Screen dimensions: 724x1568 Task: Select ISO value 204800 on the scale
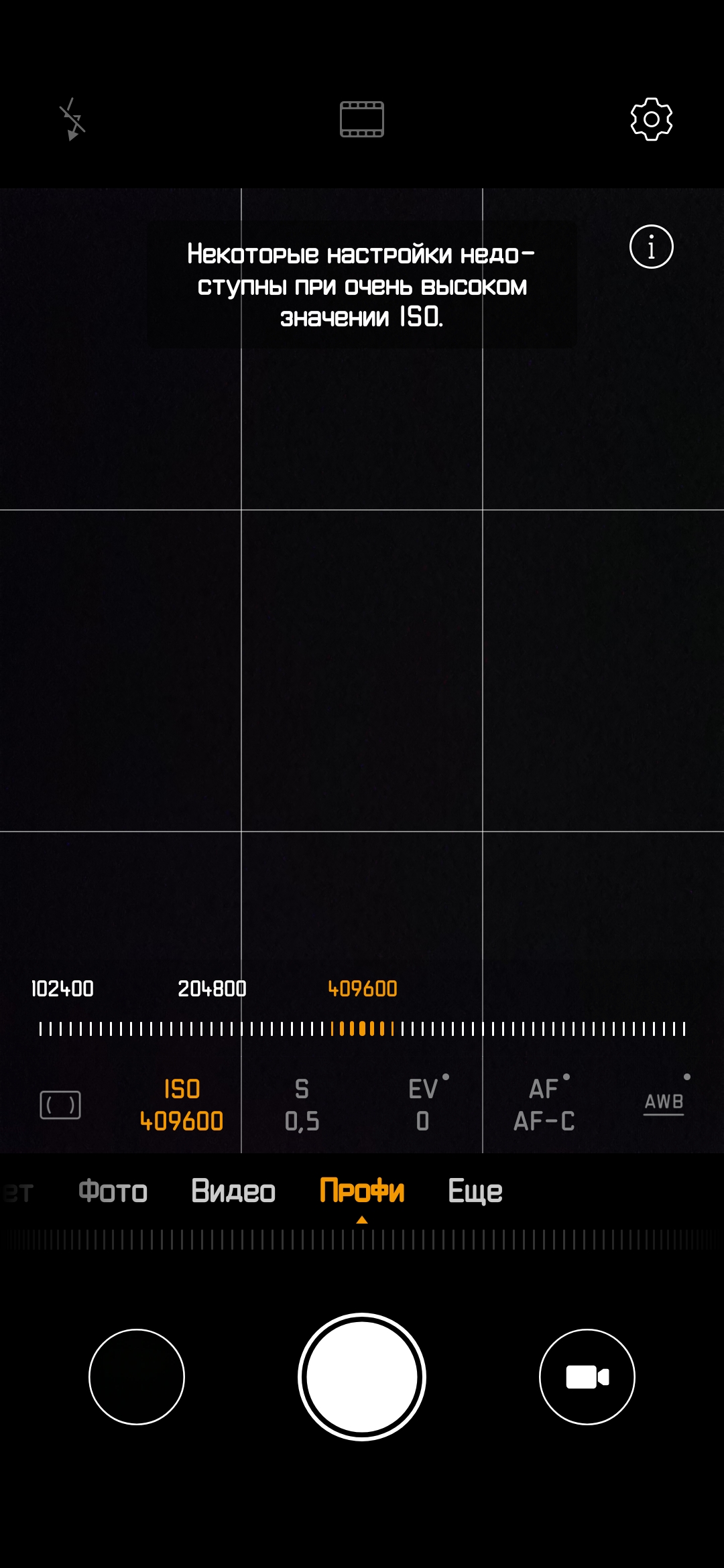pyautogui.click(x=212, y=988)
